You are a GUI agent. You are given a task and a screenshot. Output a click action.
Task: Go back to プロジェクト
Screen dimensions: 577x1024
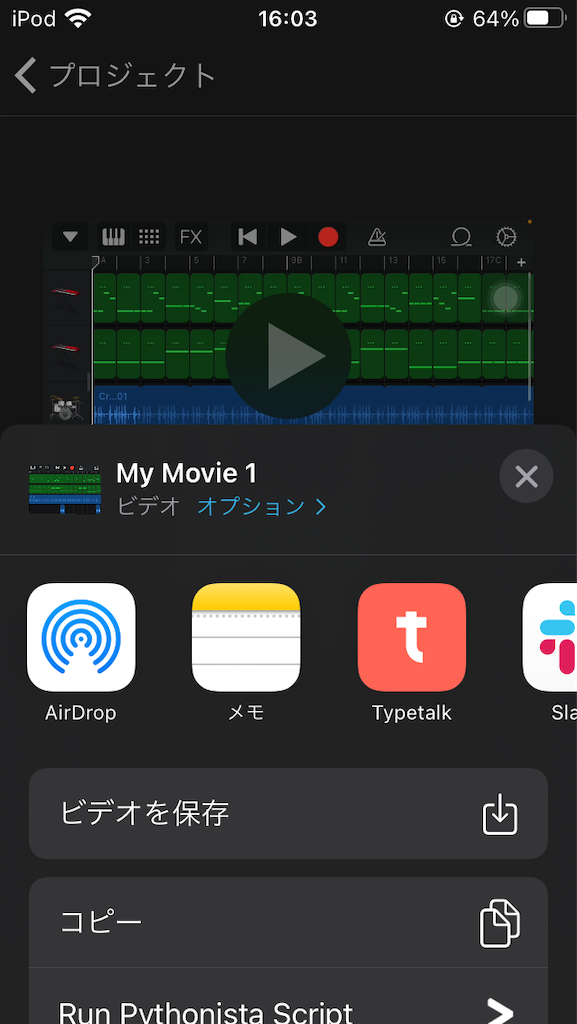click(115, 76)
